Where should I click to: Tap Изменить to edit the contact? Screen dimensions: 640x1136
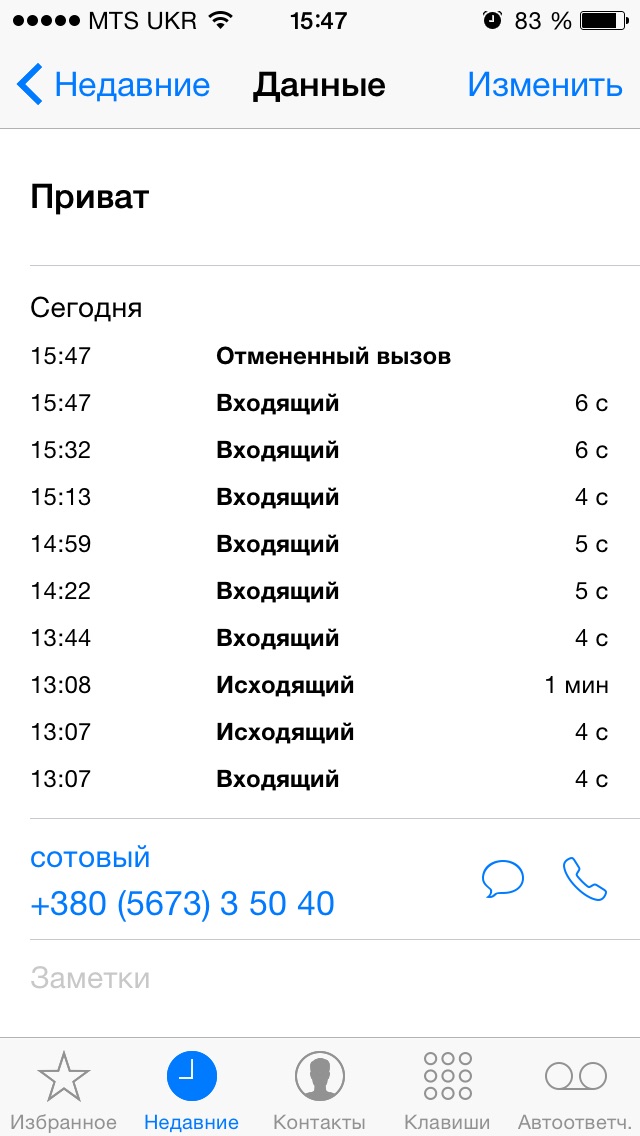tap(544, 85)
